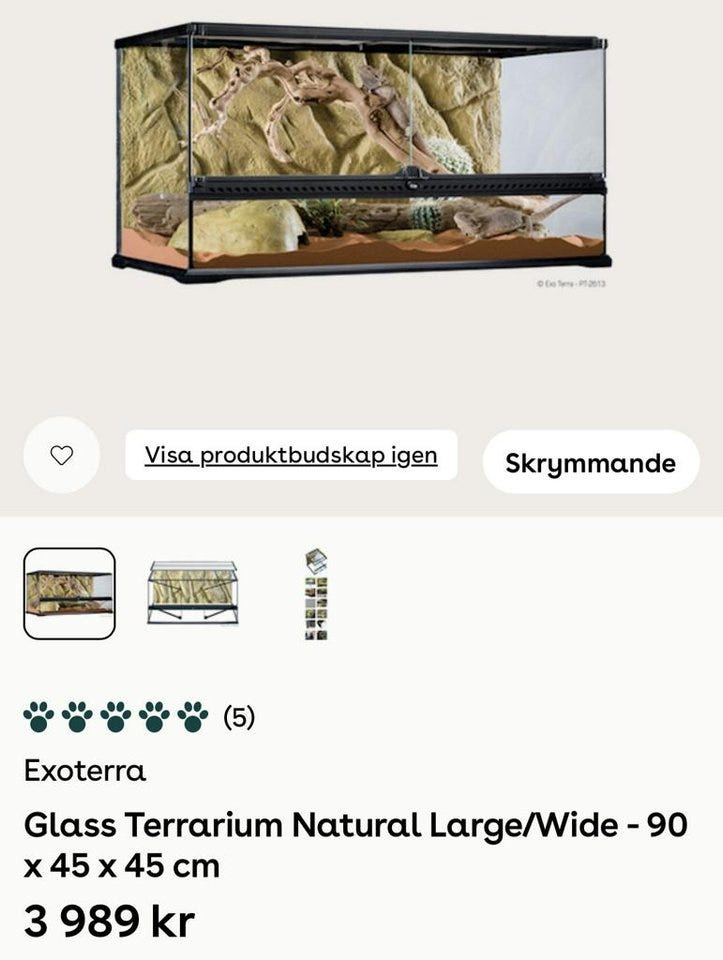The height and width of the screenshot is (960, 723).
Task: Tap the bottom home indicator bar
Action: 361,952
